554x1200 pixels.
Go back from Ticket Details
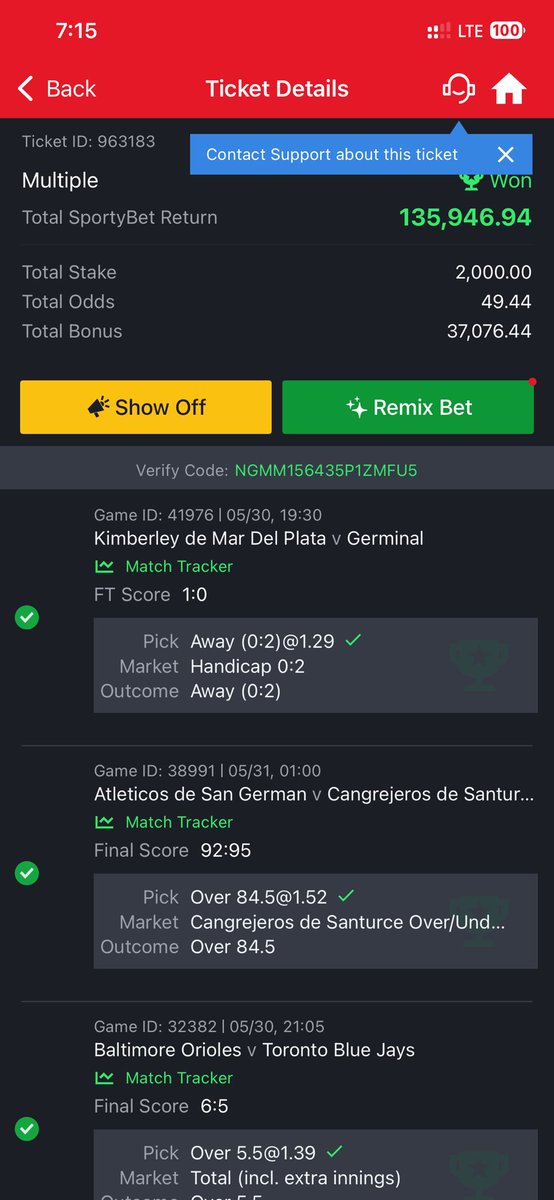57,89
